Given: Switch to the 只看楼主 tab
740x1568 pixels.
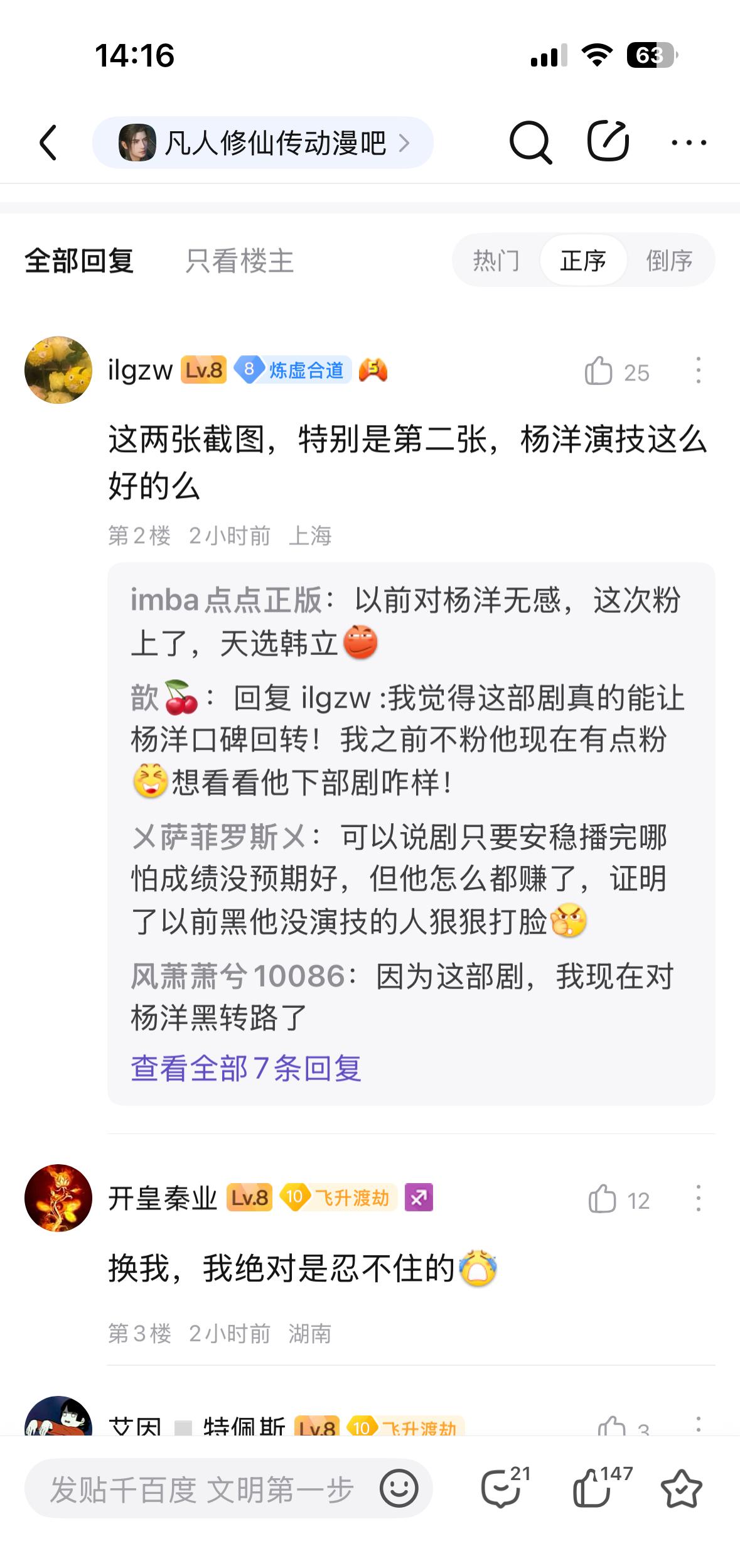Looking at the screenshot, I should pos(240,261).
